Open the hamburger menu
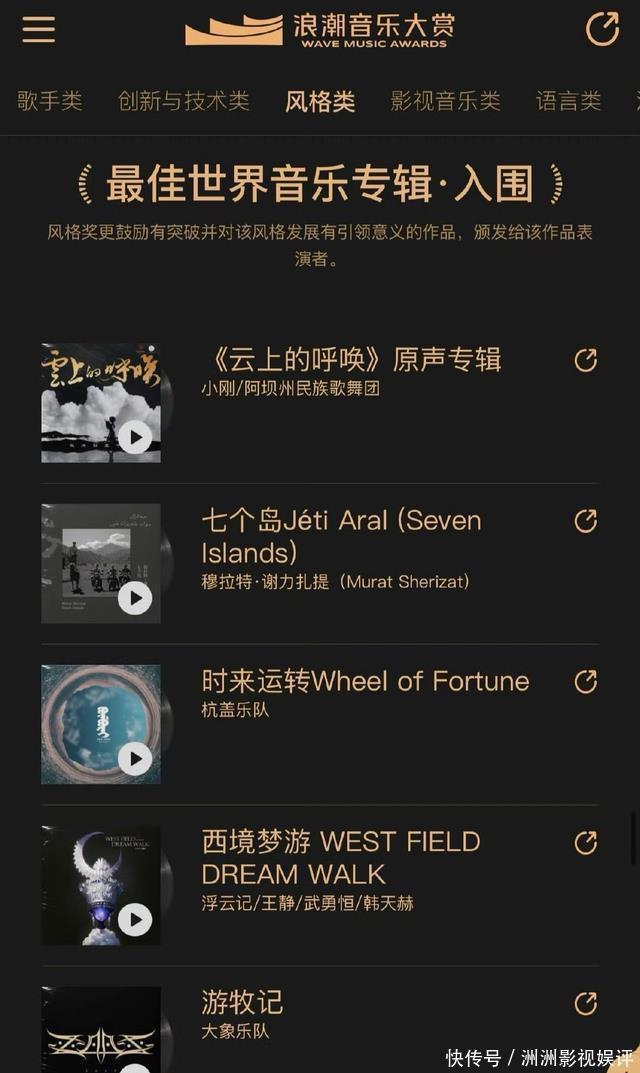Screen dimensions: 640x1073 click(39, 28)
